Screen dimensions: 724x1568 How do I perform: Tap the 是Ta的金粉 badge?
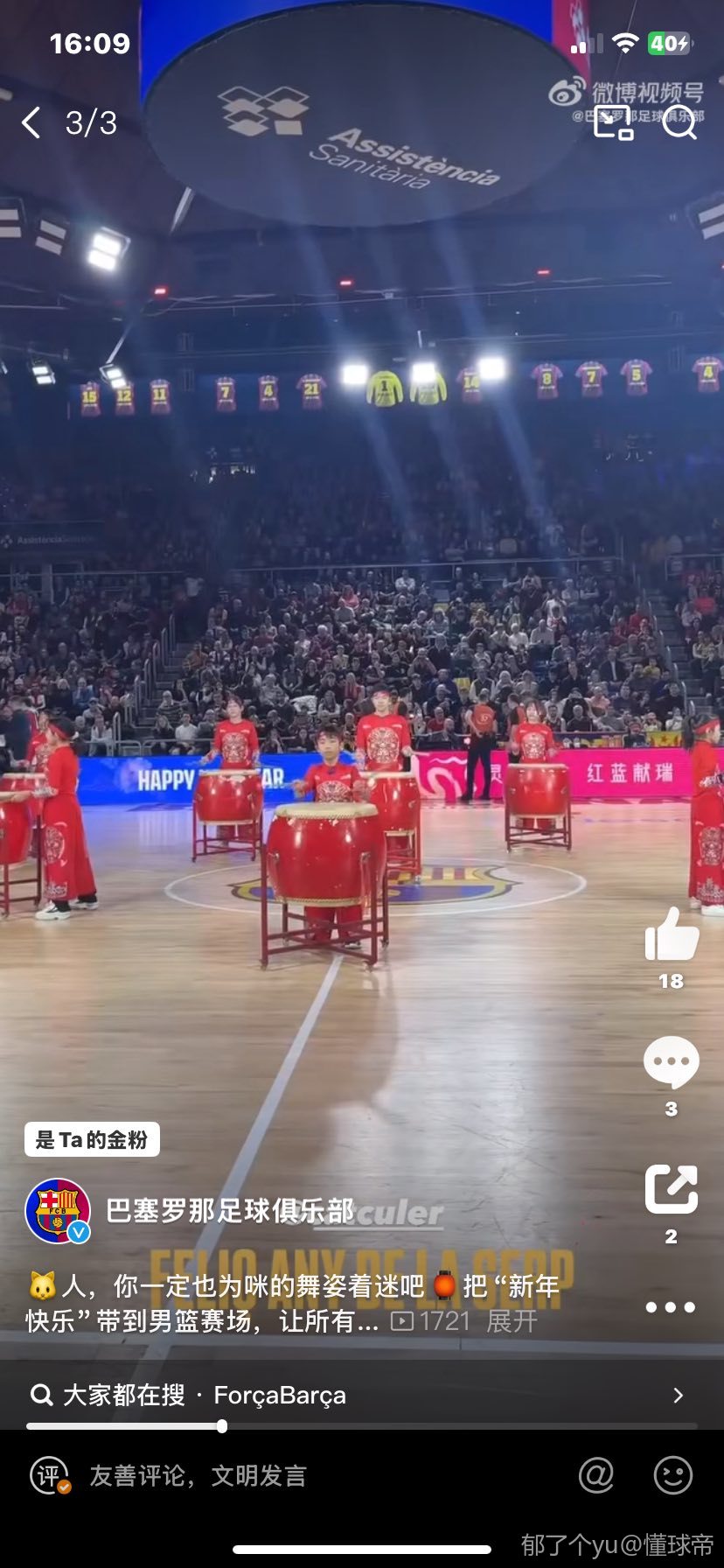tap(92, 1139)
